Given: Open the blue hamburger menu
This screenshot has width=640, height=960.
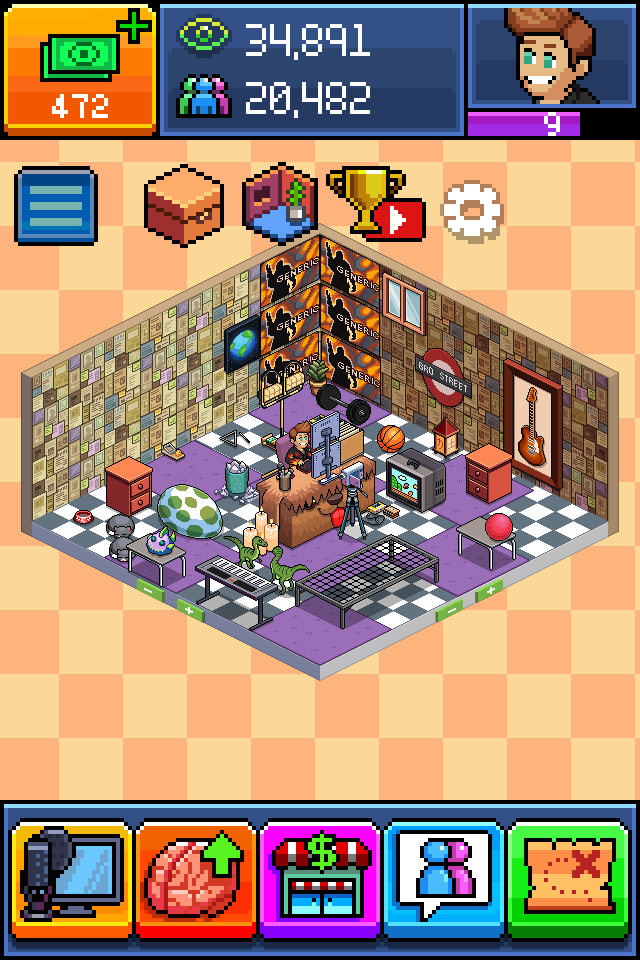Looking at the screenshot, I should (56, 206).
